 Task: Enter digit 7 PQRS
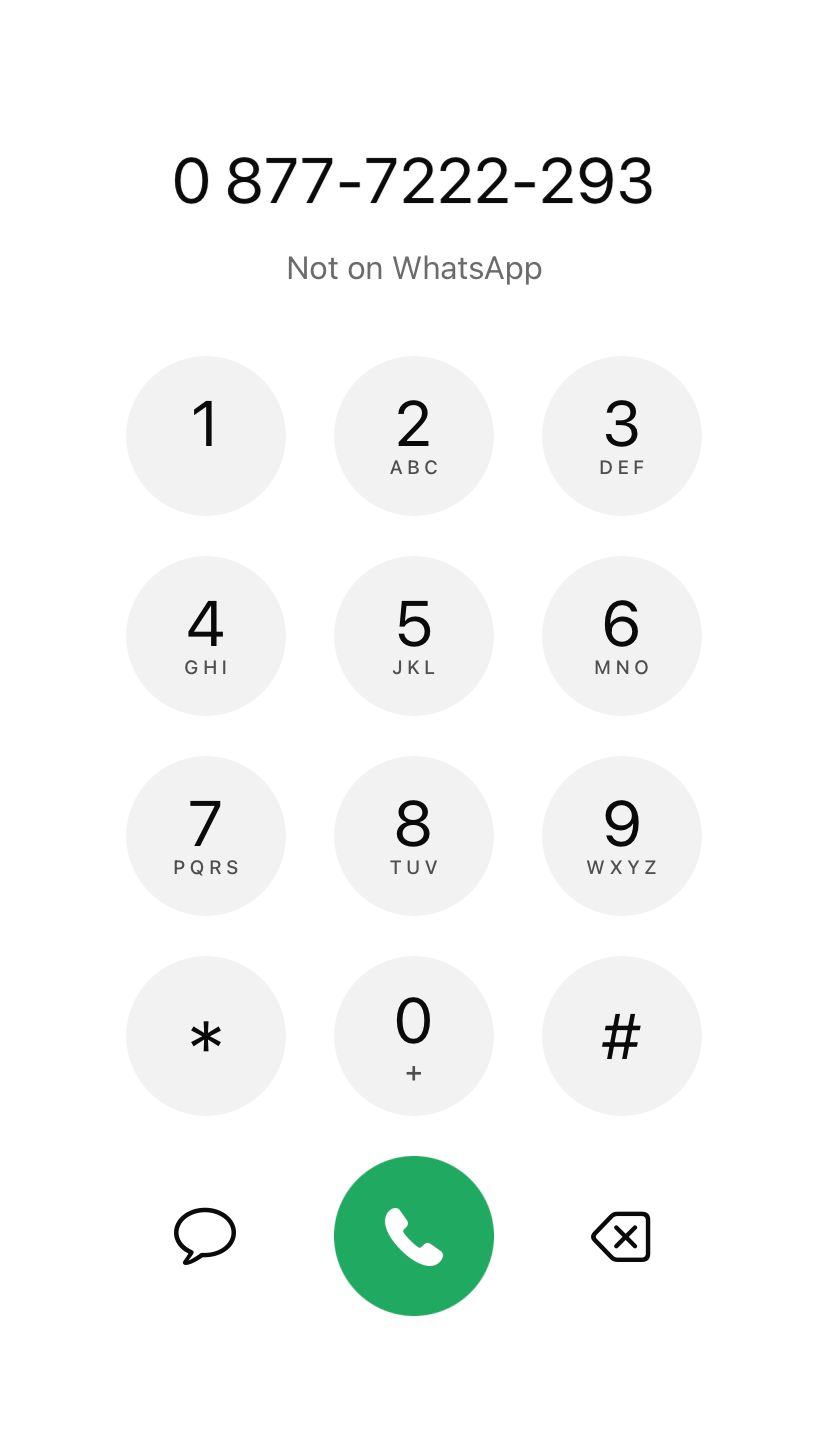pyautogui.click(x=206, y=836)
